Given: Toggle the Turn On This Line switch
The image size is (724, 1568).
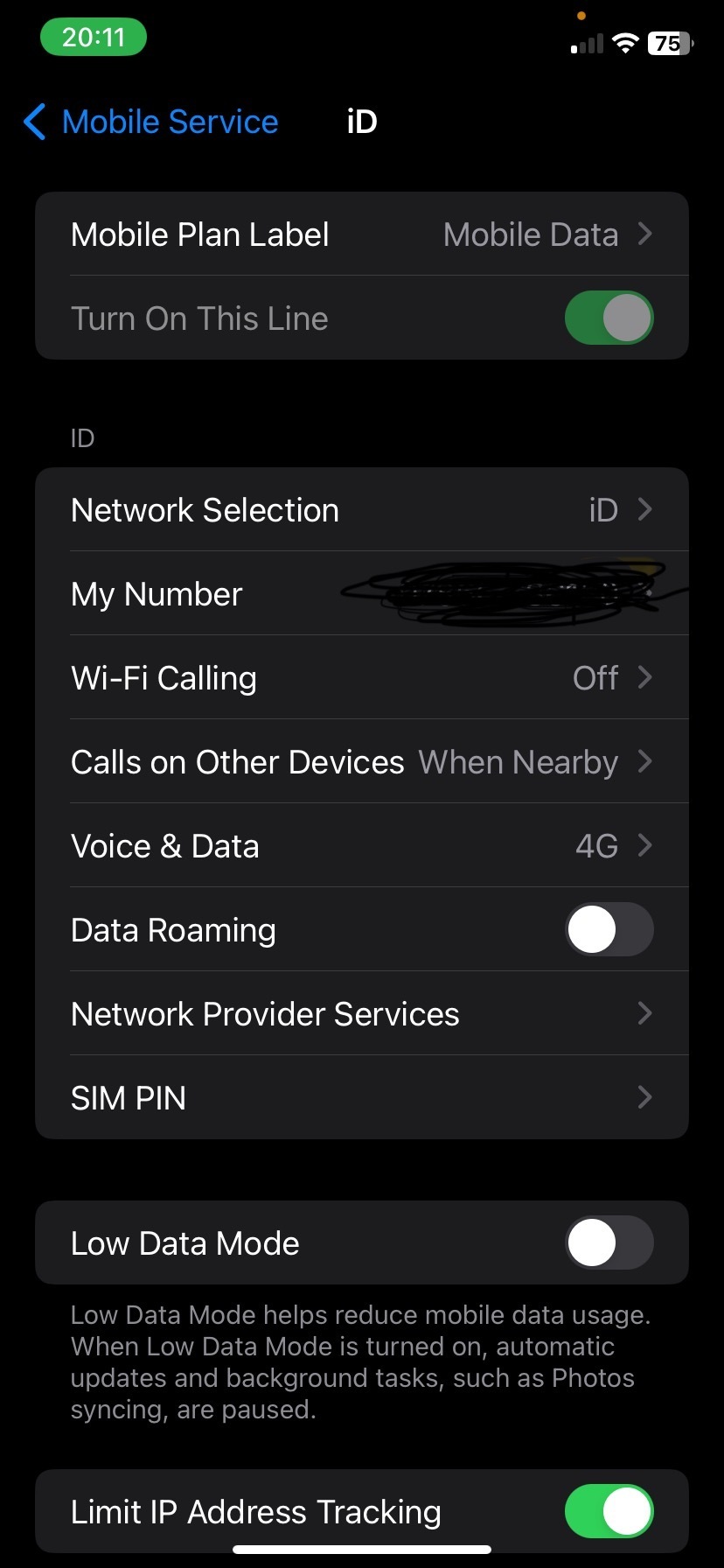Looking at the screenshot, I should 609,318.
